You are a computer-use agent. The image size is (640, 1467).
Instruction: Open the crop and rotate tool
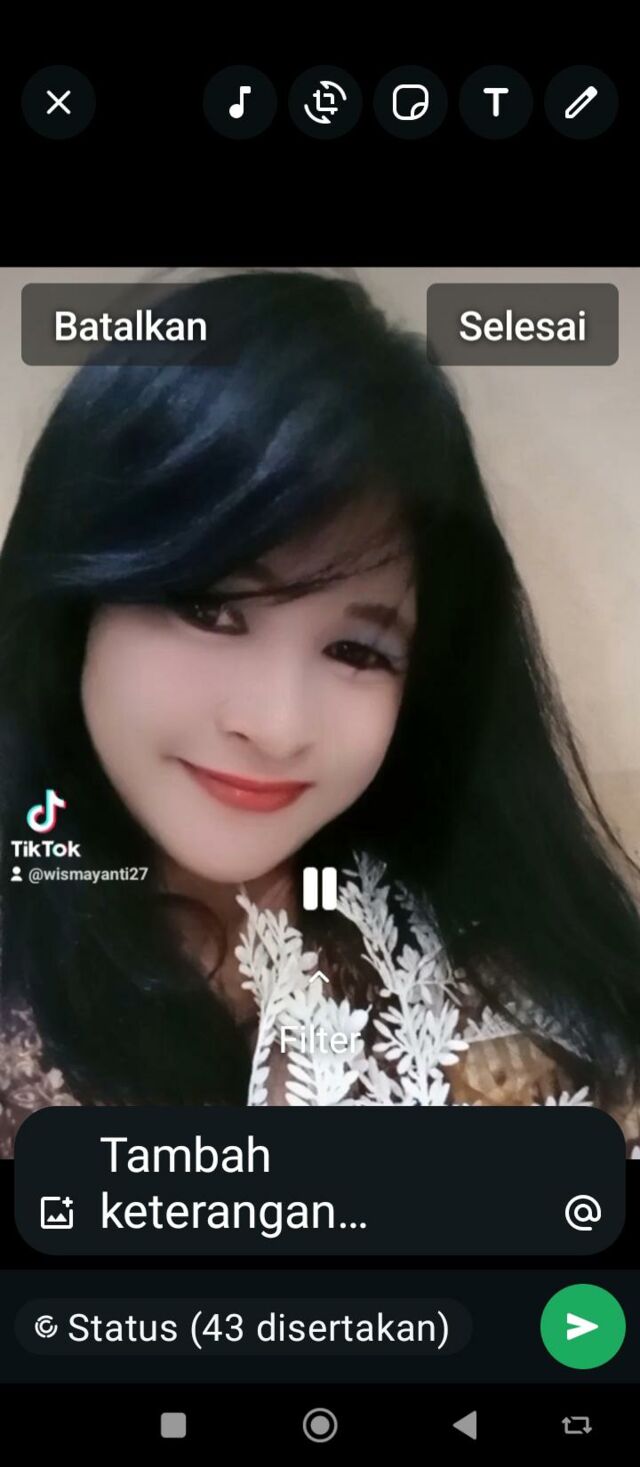(x=325, y=102)
